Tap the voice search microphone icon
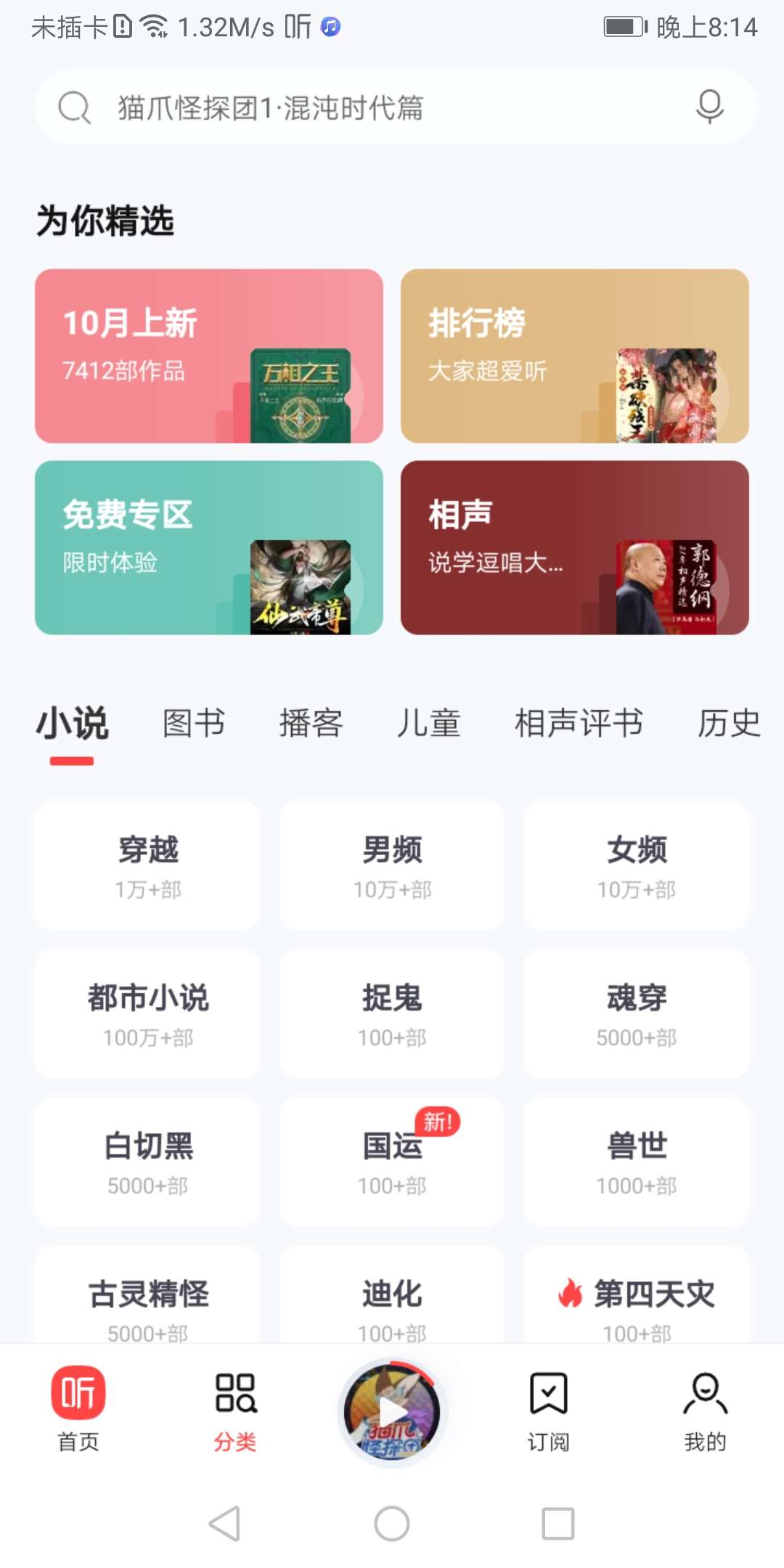 click(x=709, y=107)
